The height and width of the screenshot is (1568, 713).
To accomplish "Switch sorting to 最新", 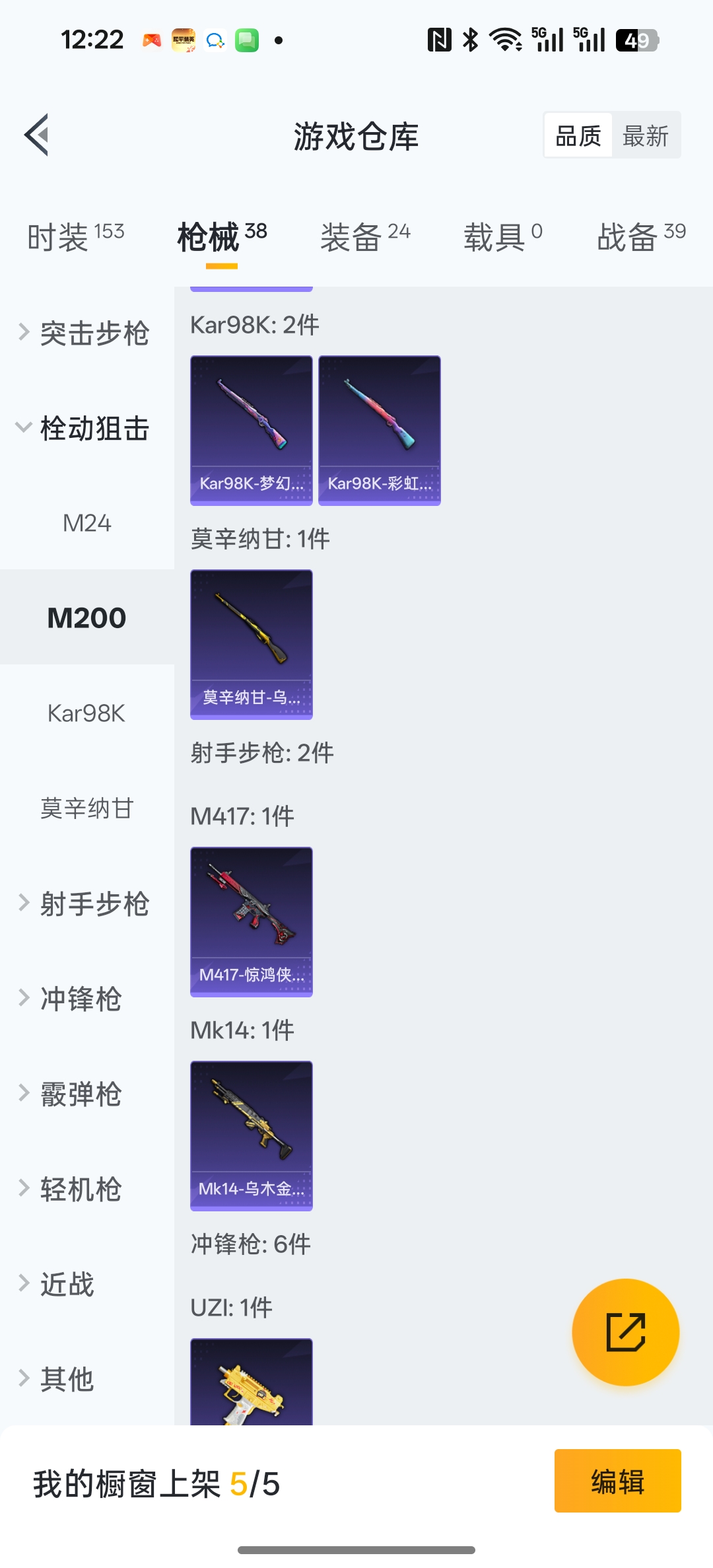I will point(646,134).
